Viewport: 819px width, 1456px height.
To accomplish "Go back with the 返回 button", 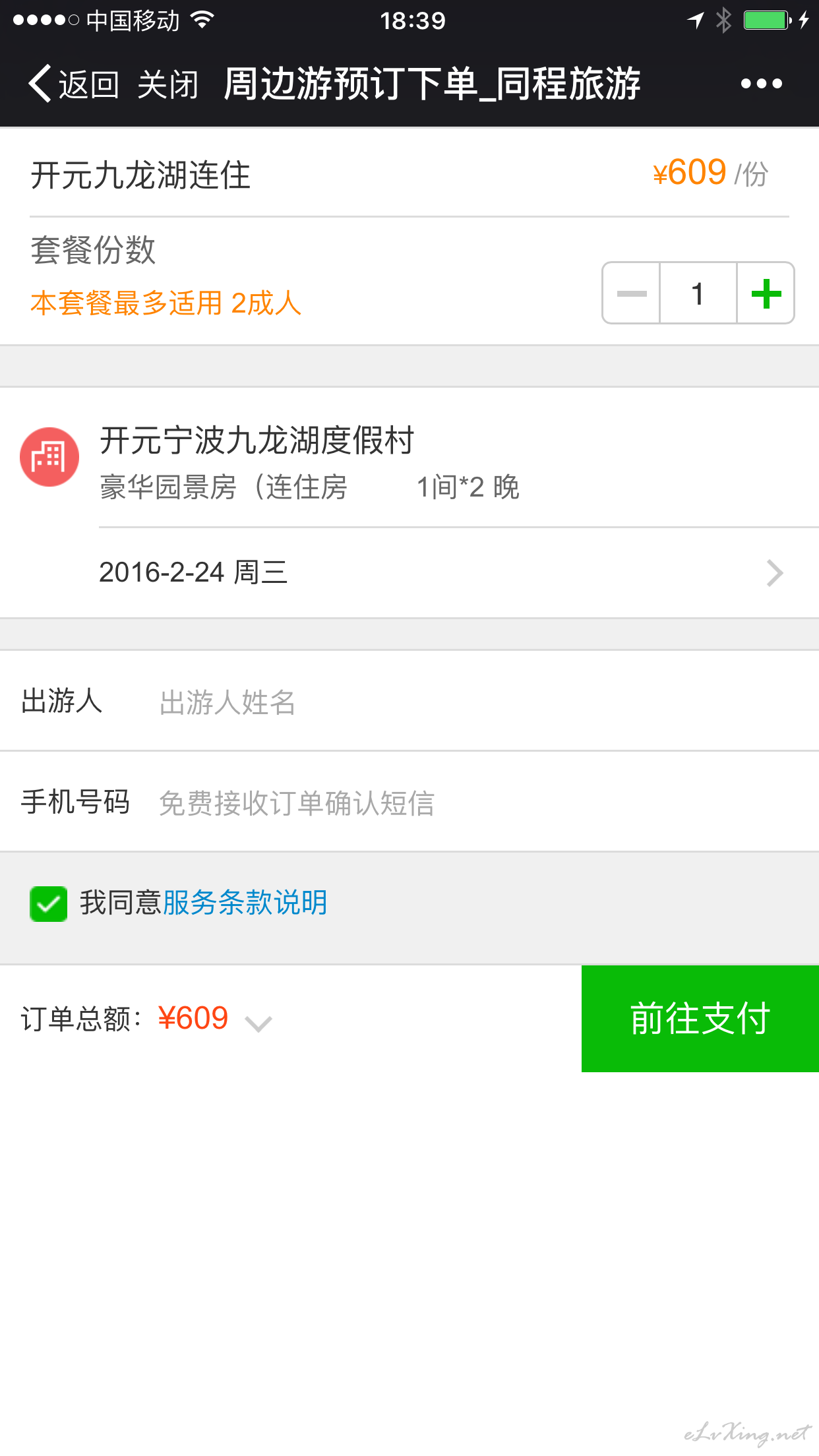I will click(x=73, y=84).
